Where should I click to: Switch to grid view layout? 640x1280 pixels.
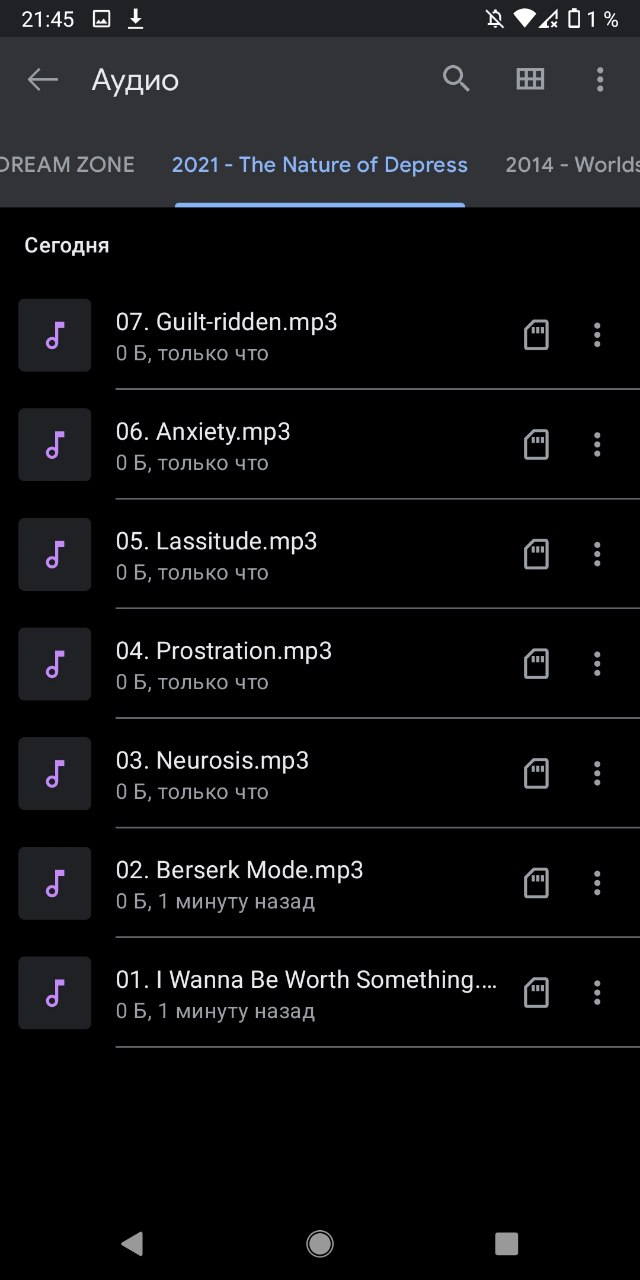530,80
